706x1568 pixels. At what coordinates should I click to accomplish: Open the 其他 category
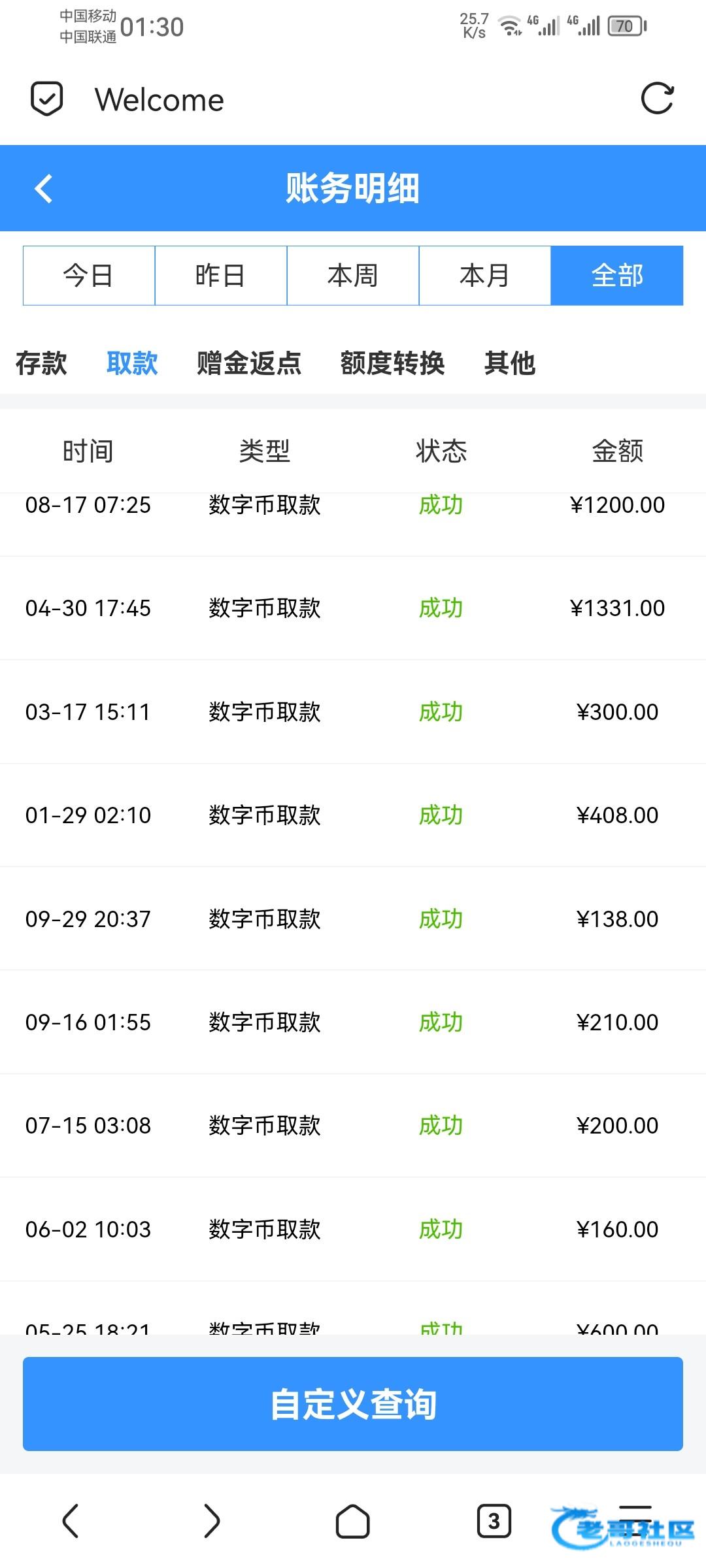[x=510, y=363]
